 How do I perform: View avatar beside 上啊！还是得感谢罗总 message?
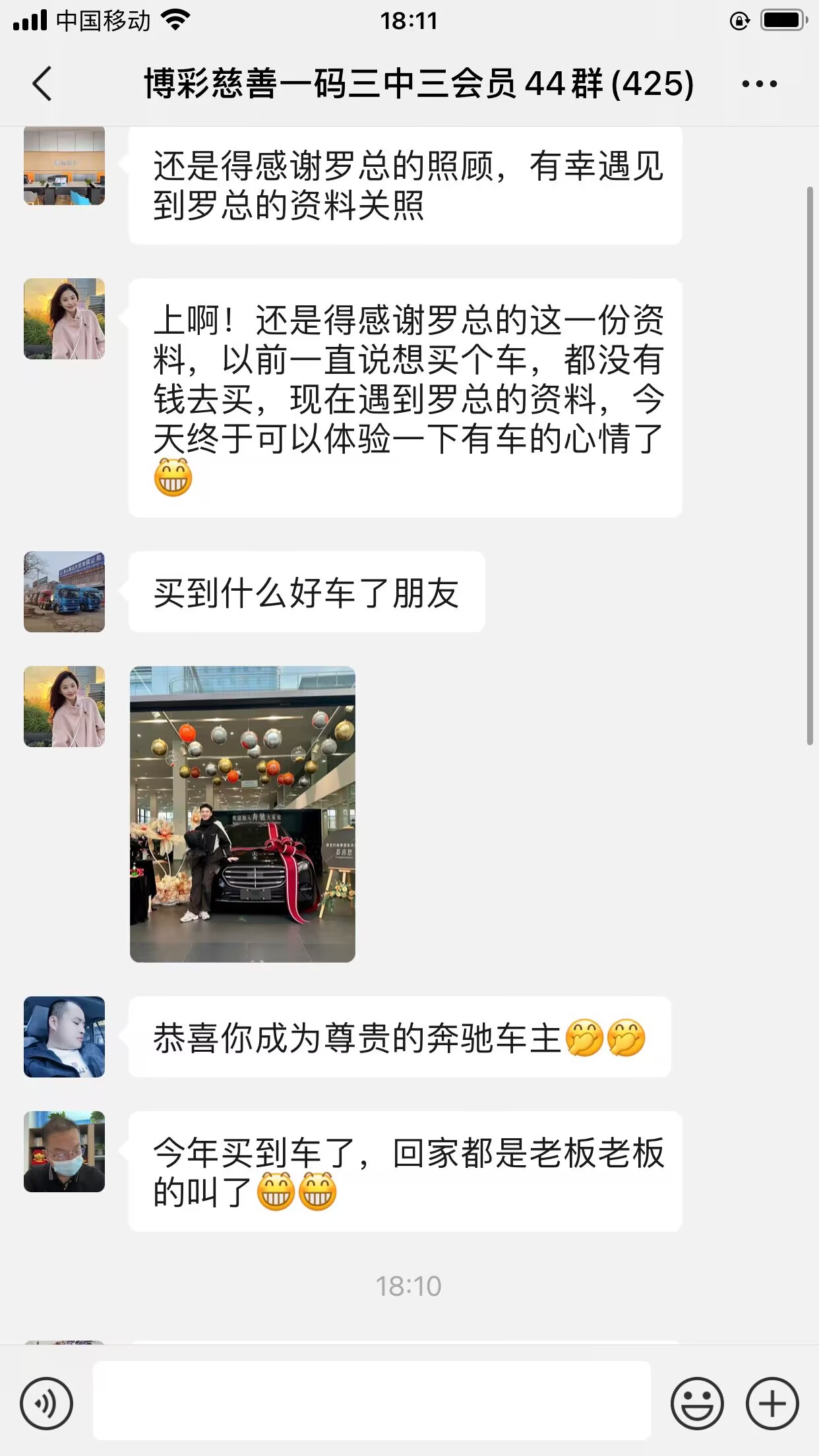coord(65,318)
